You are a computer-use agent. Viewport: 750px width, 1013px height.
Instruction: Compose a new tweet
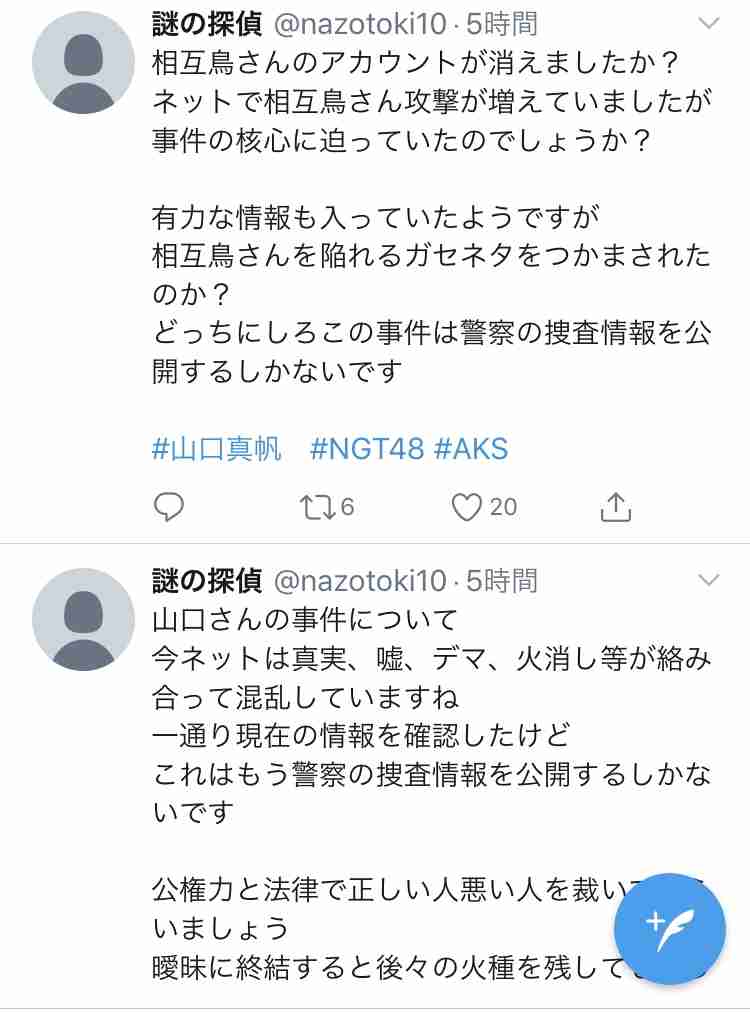tap(670, 921)
